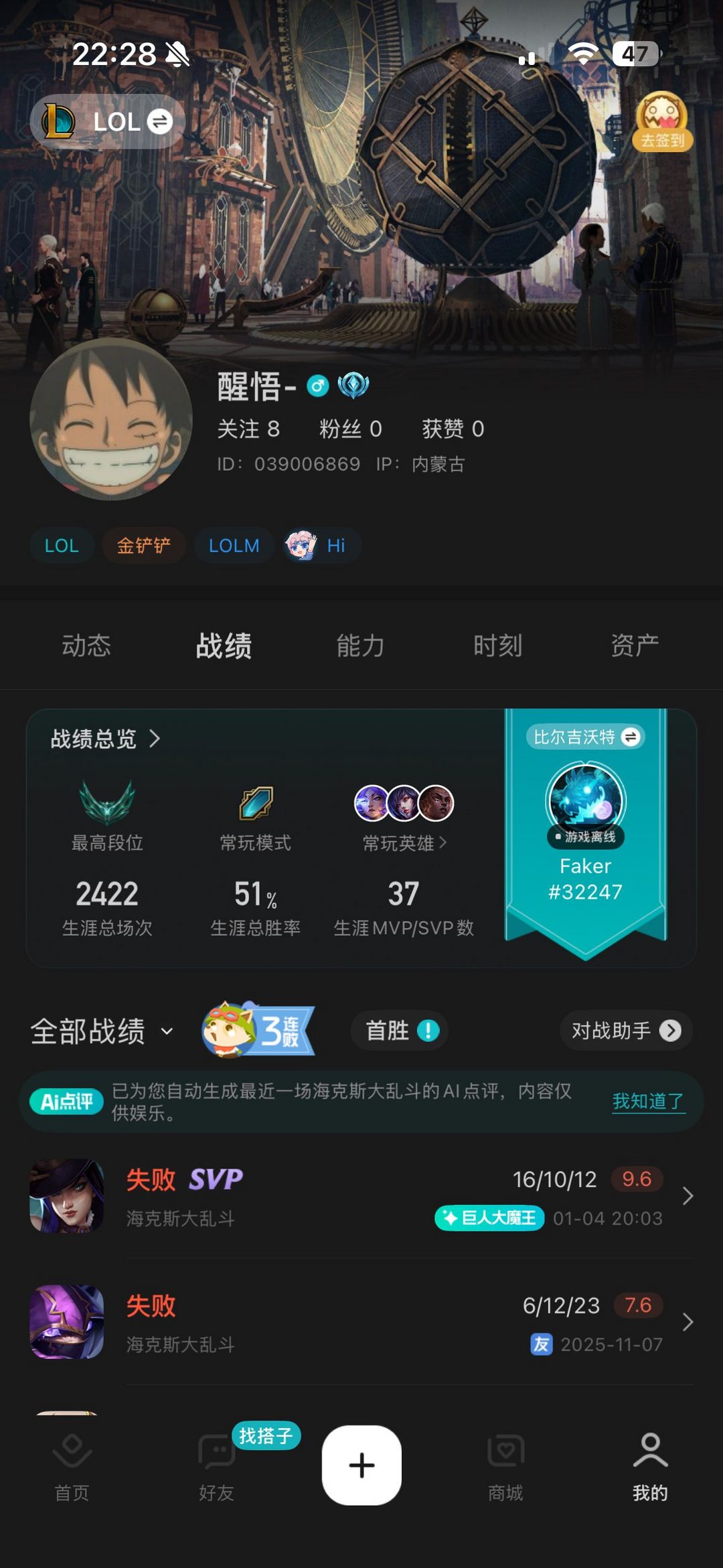Select the 金铲铲 game chip
This screenshot has height=1568, width=723.
tap(143, 546)
